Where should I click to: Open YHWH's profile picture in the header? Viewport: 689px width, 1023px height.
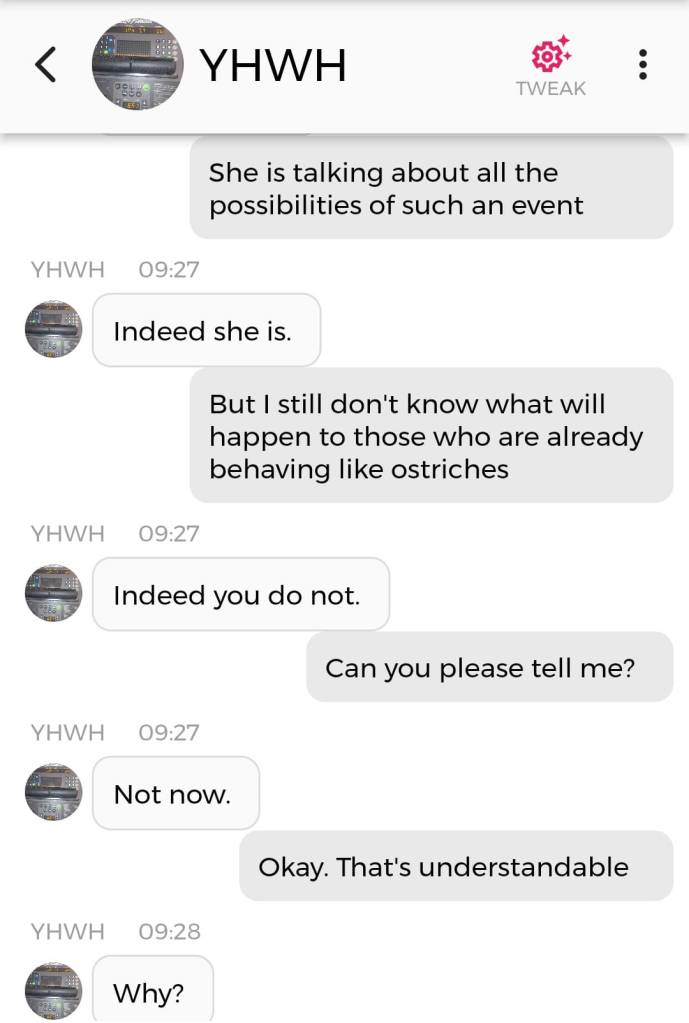tap(137, 65)
